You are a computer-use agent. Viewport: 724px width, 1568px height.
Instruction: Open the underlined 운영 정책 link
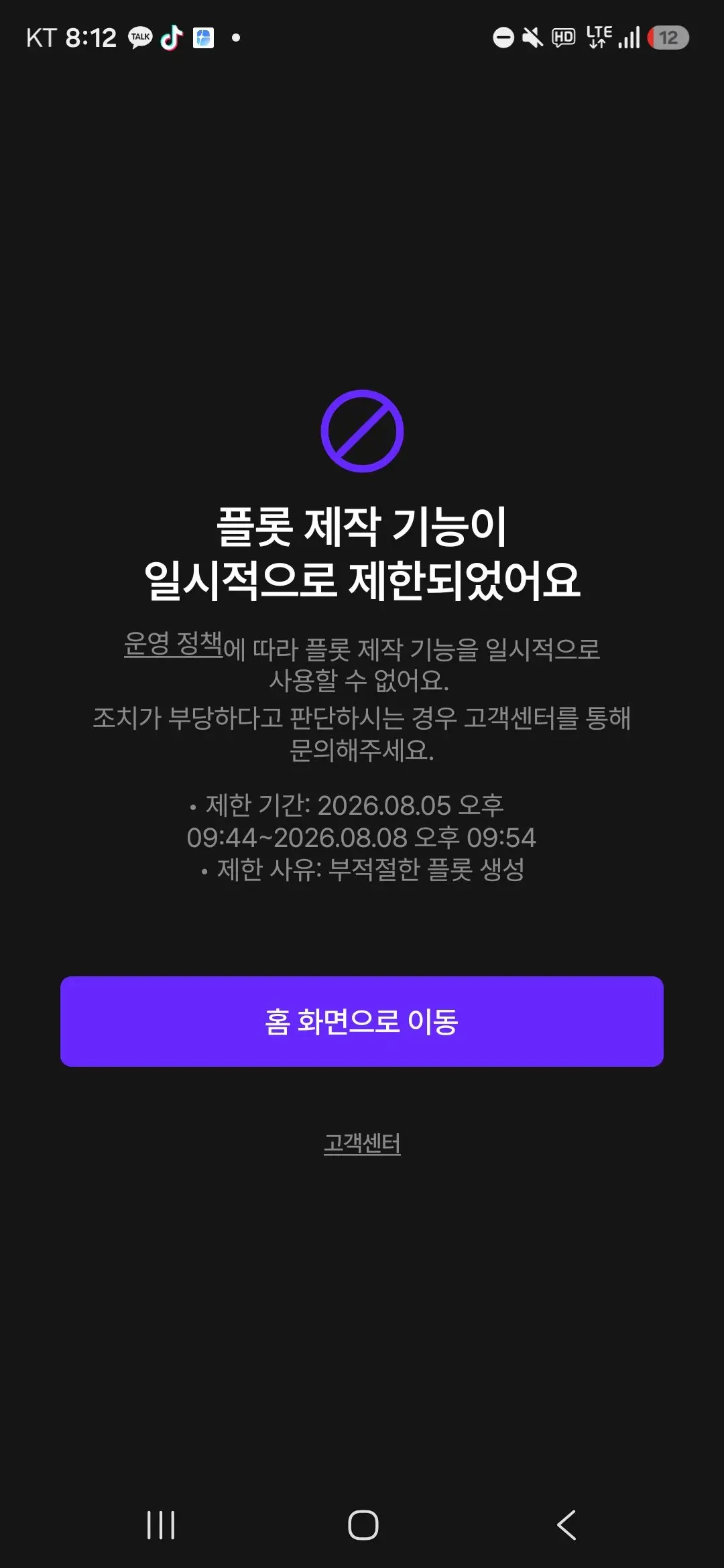point(173,645)
